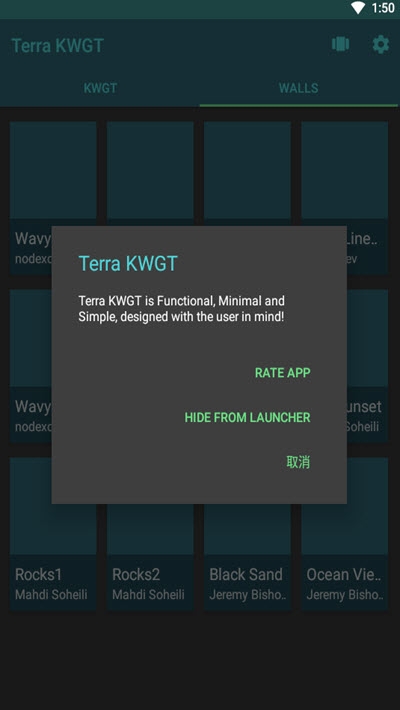
Task: Choose HIDE FROM LAUNCHER
Action: tap(247, 417)
